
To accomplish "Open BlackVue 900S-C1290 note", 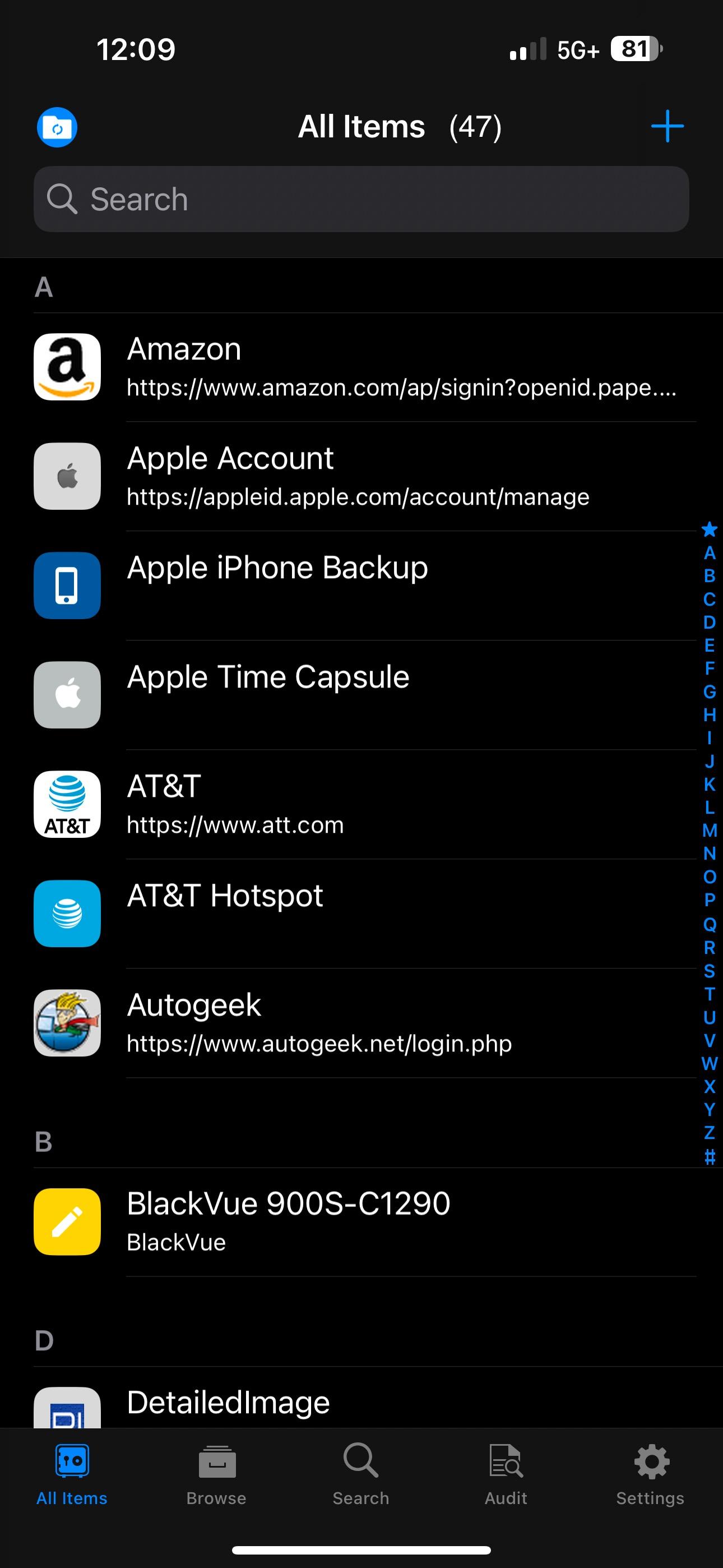I will pyautogui.click(x=361, y=1221).
